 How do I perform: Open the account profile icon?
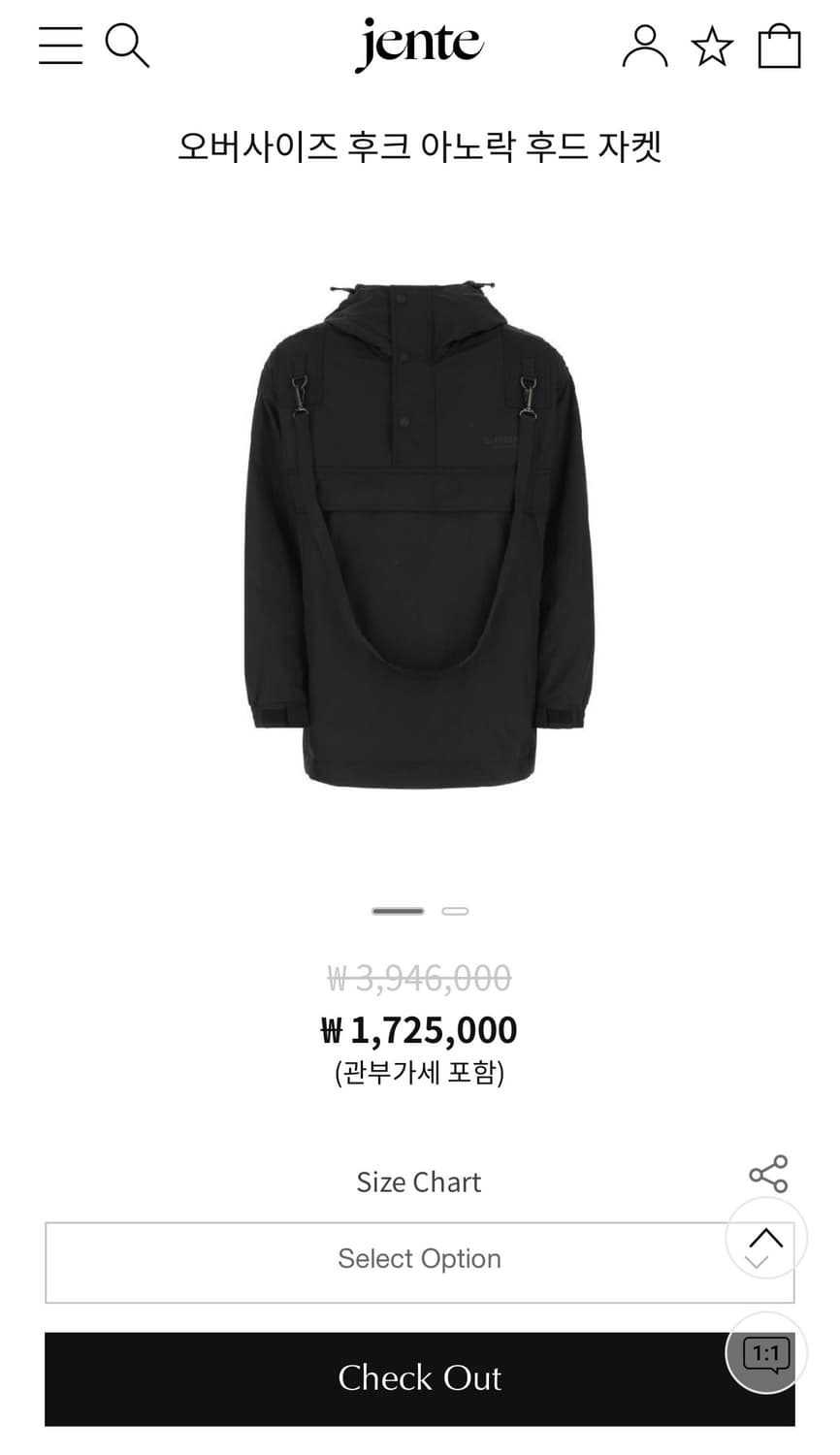tap(644, 45)
